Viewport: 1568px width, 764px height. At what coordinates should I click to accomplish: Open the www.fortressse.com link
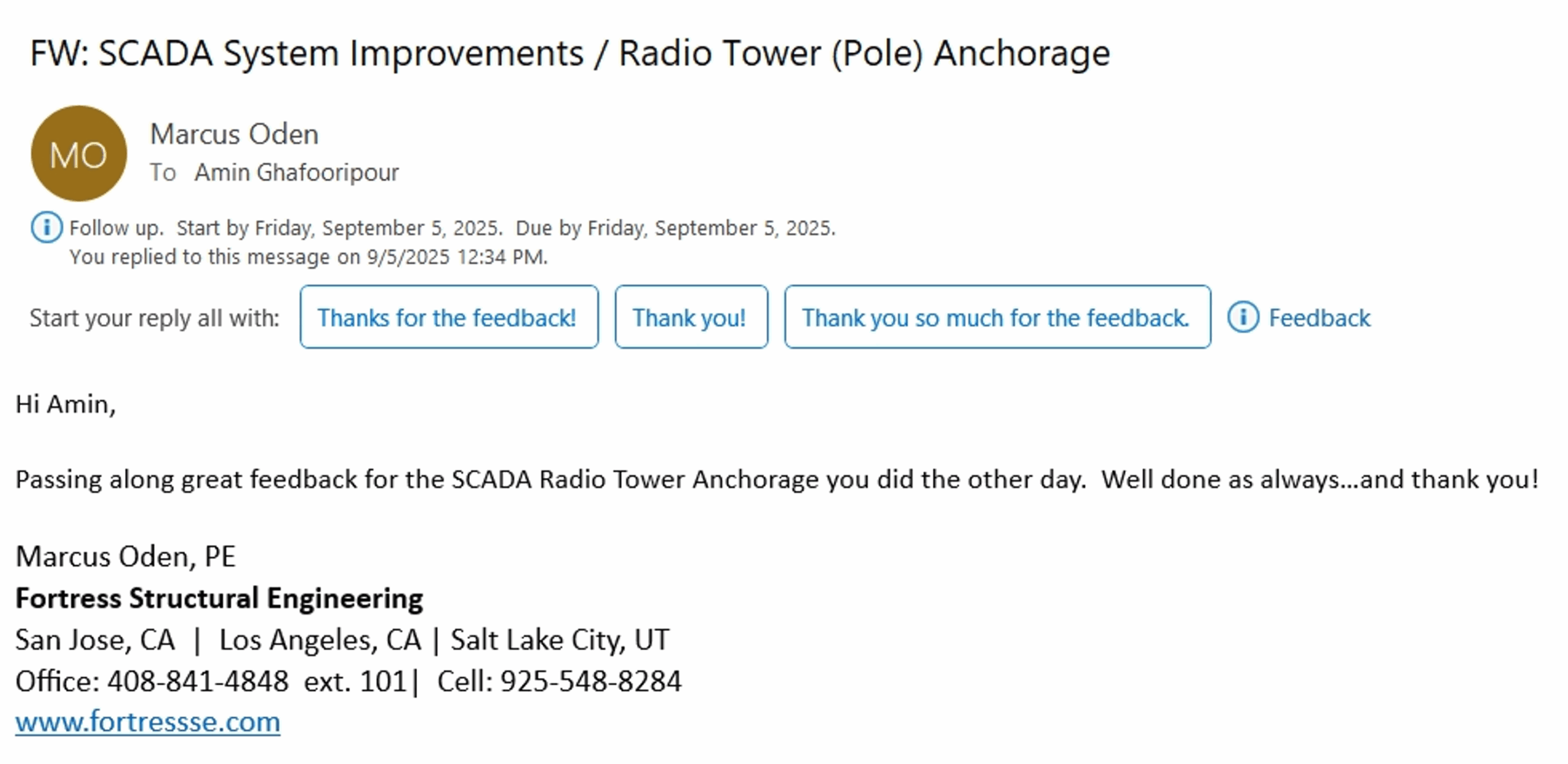148,721
